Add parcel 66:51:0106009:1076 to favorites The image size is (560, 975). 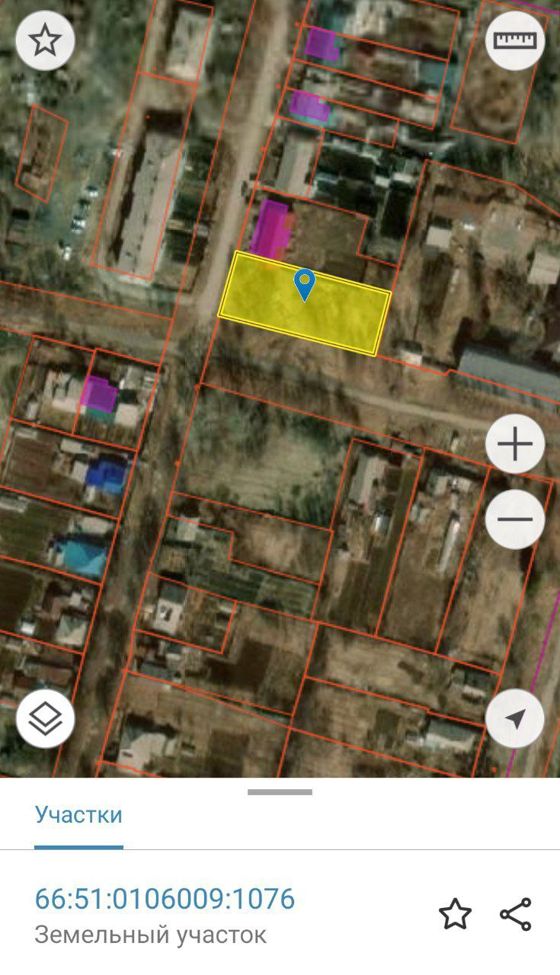[455, 914]
